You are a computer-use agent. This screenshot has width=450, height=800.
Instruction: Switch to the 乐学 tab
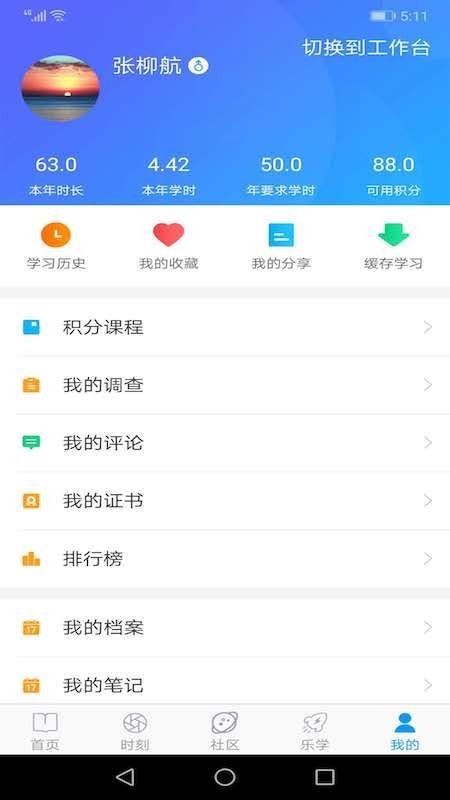(315, 732)
